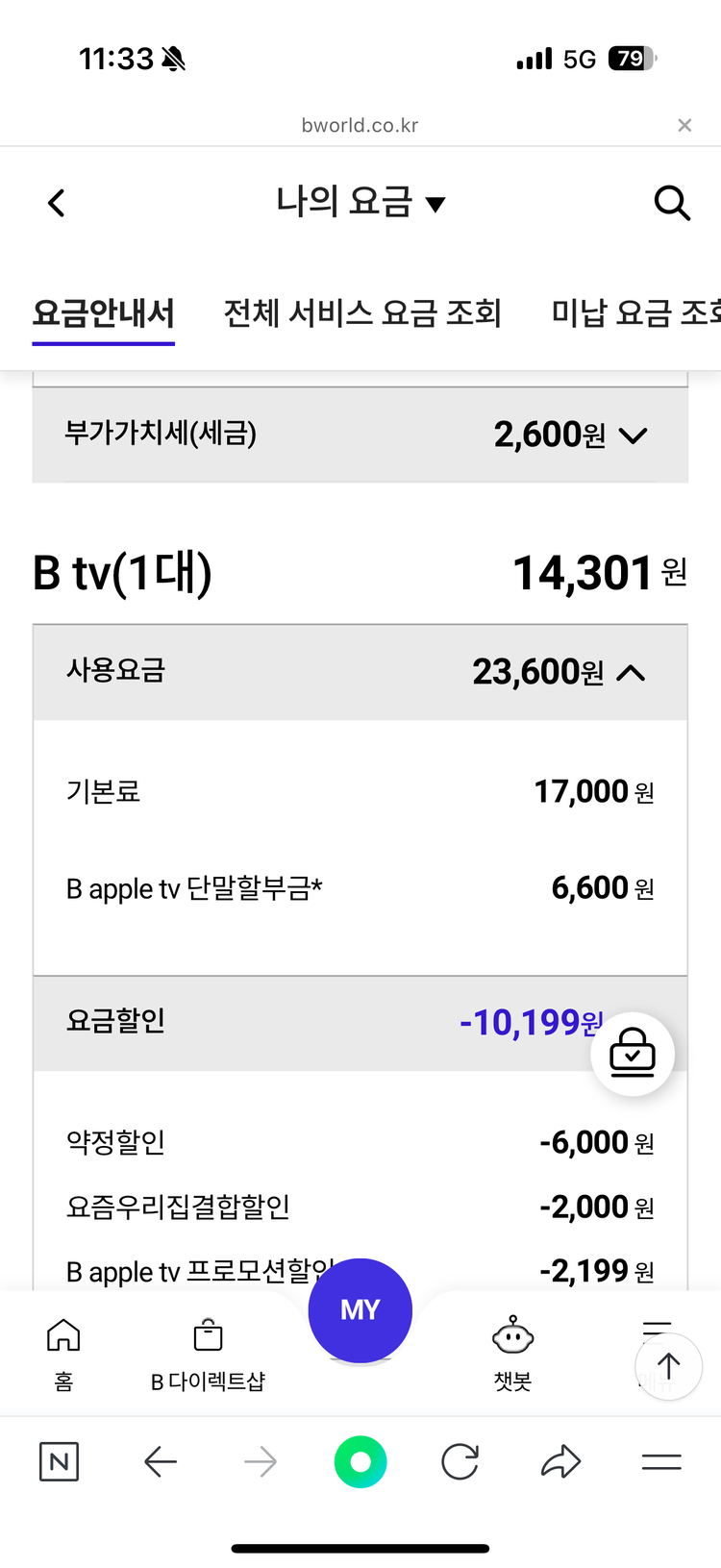The image size is (721, 1568).
Task: Collapse the 사용요금 section
Action: coord(632,672)
